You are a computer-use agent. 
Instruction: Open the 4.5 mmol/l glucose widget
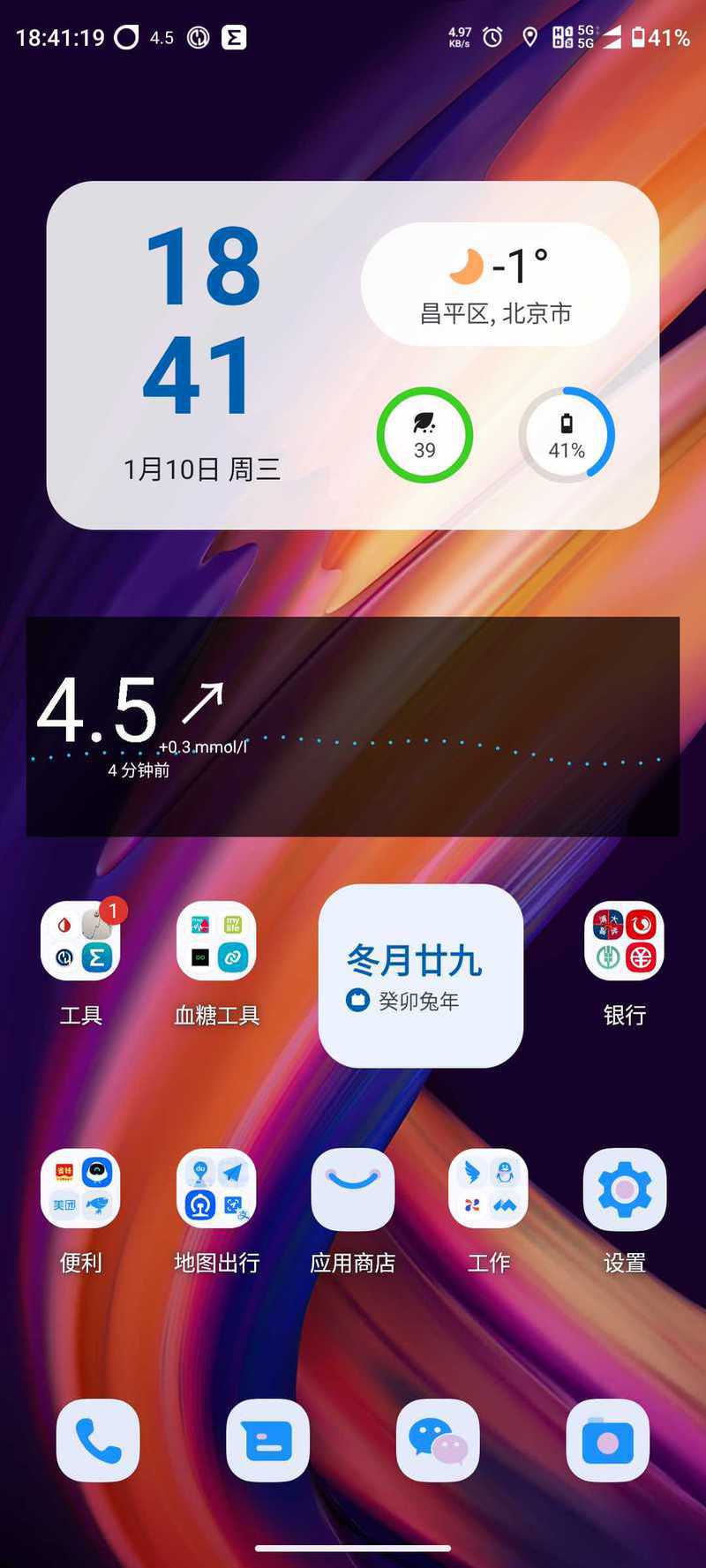[352, 726]
